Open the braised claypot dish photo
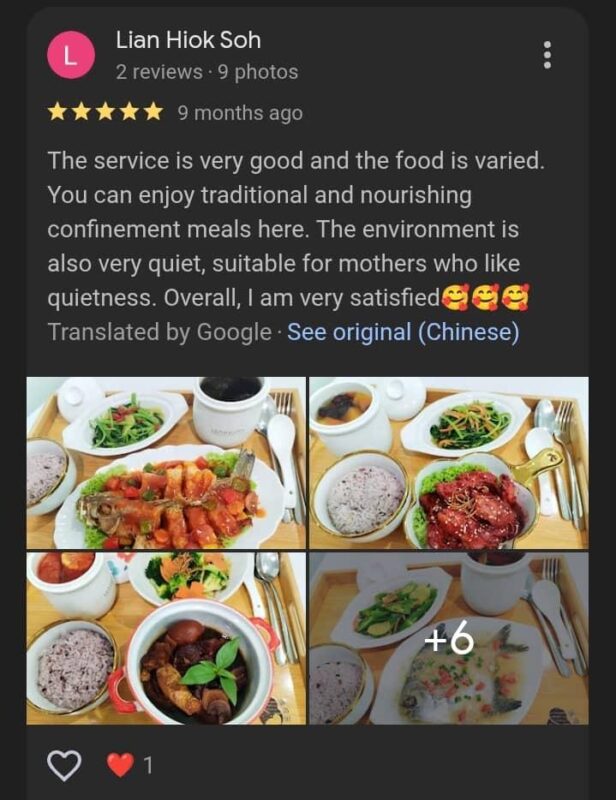Viewport: 616px width, 800px height. 166,638
